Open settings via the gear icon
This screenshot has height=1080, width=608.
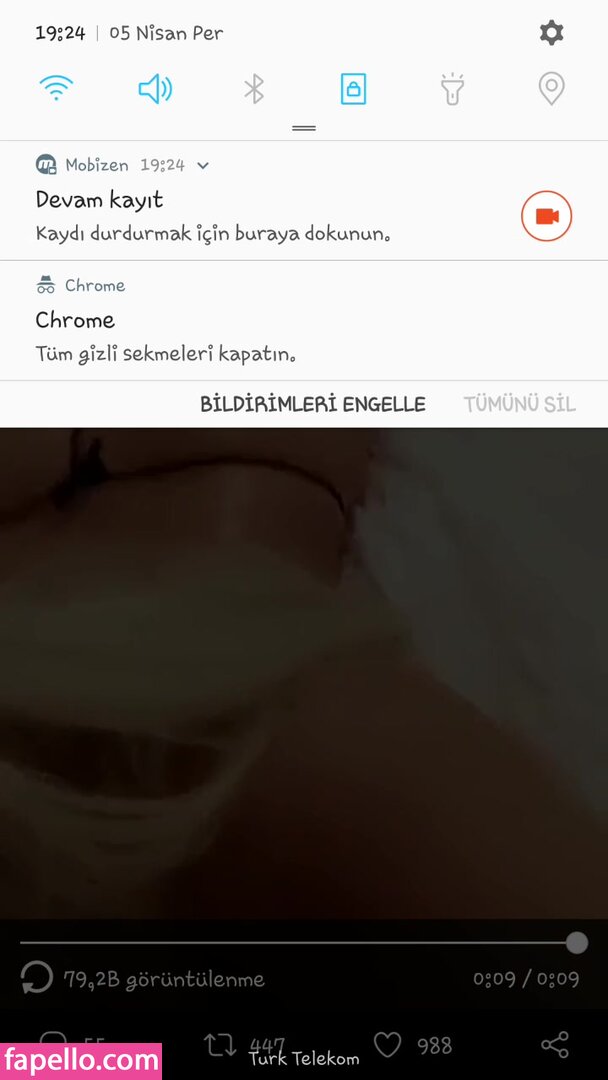pos(551,33)
